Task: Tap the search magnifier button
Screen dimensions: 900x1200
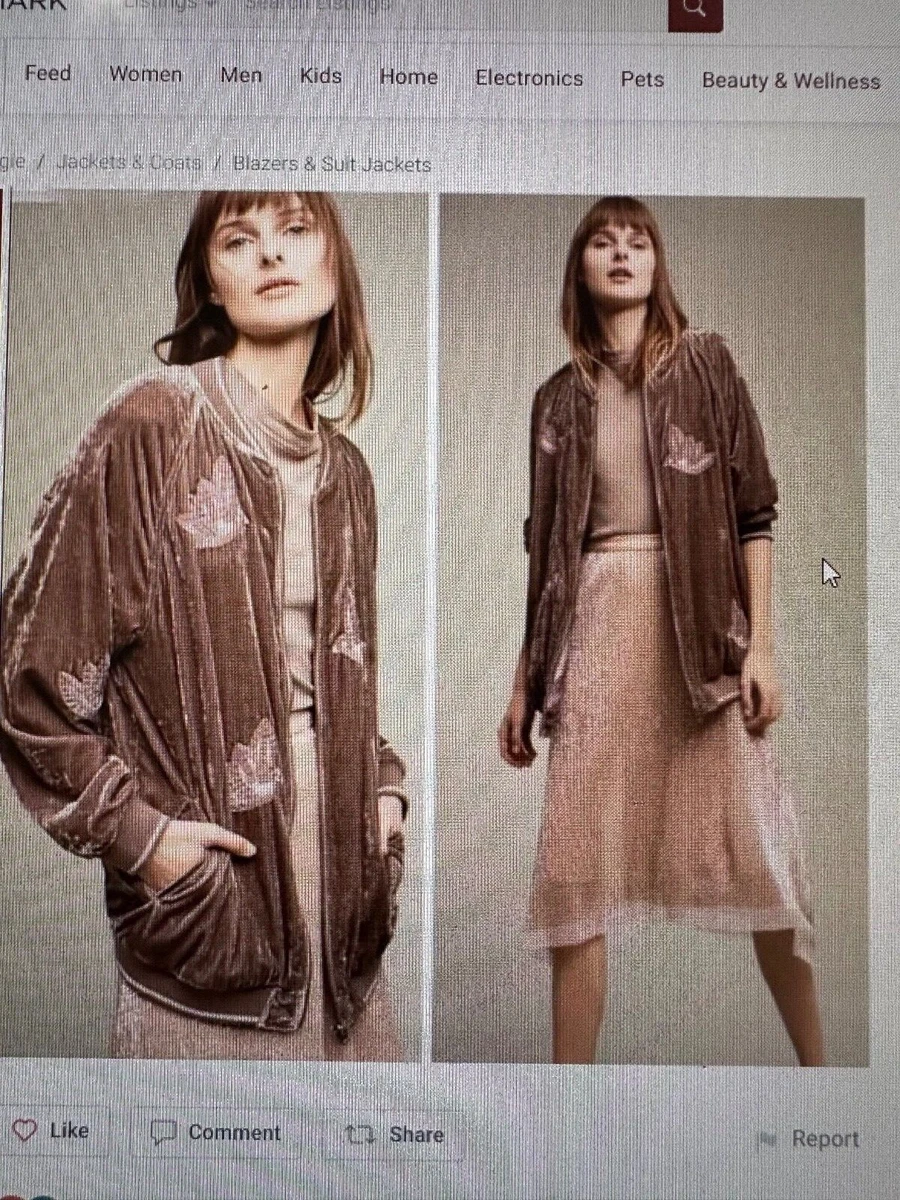Action: (x=695, y=10)
